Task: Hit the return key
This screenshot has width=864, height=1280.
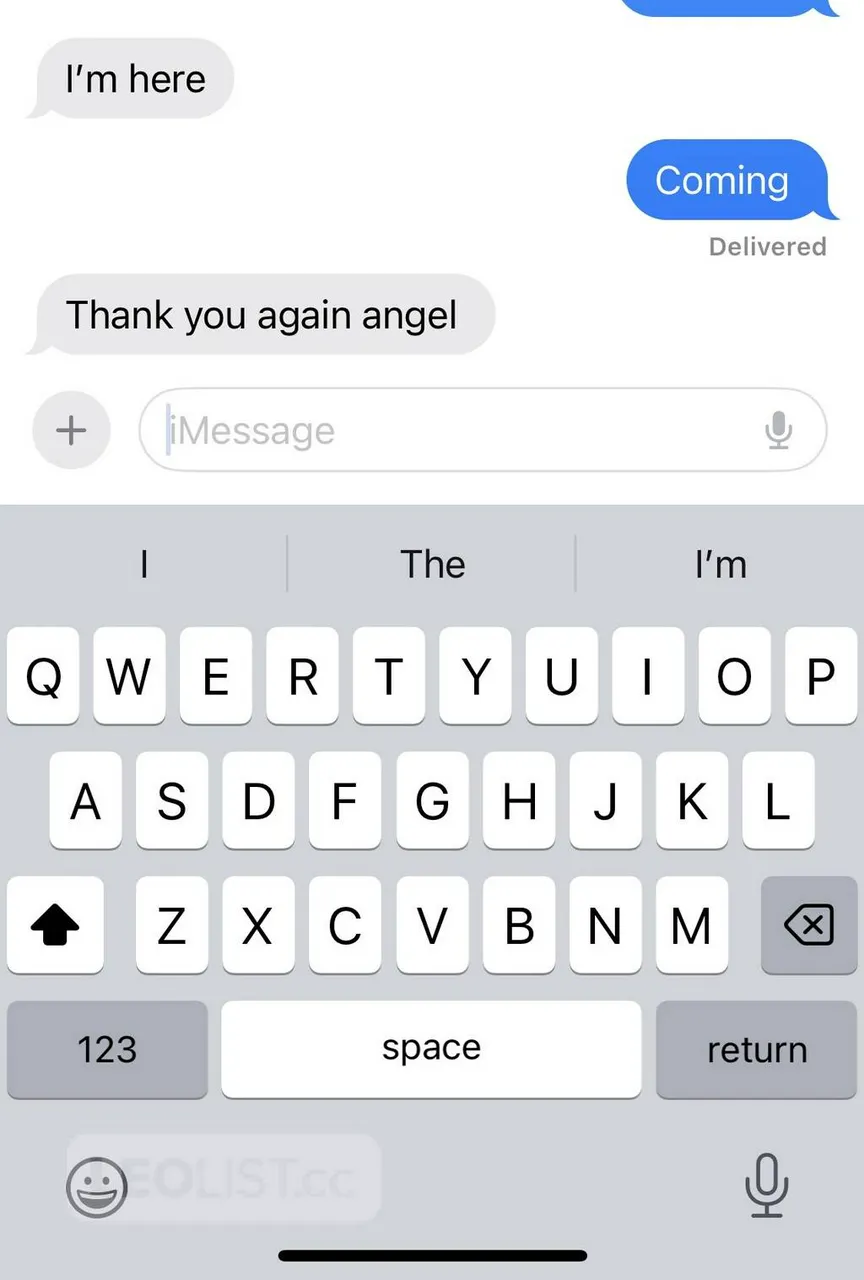Action: (x=756, y=1049)
